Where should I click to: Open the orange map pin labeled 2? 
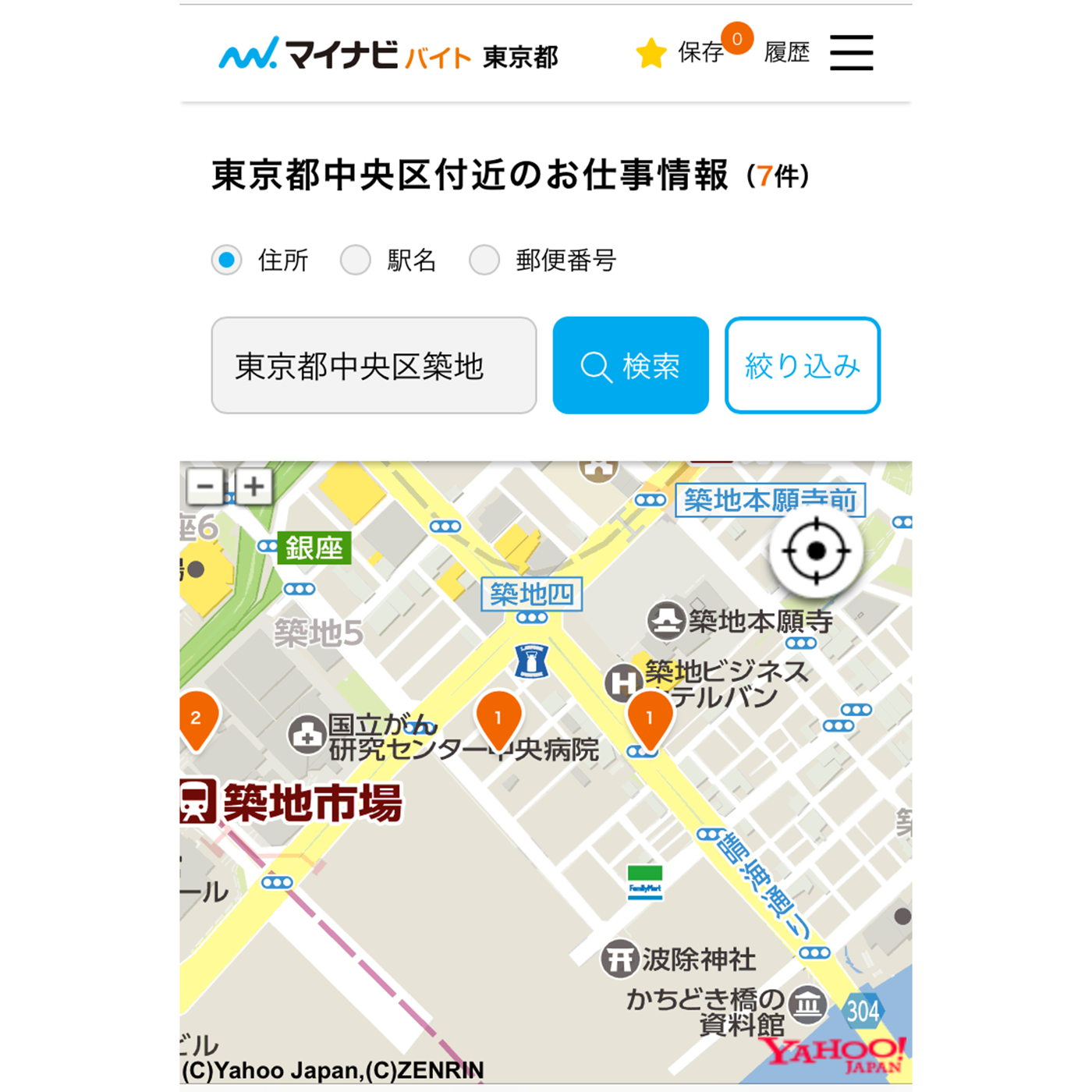(x=196, y=718)
